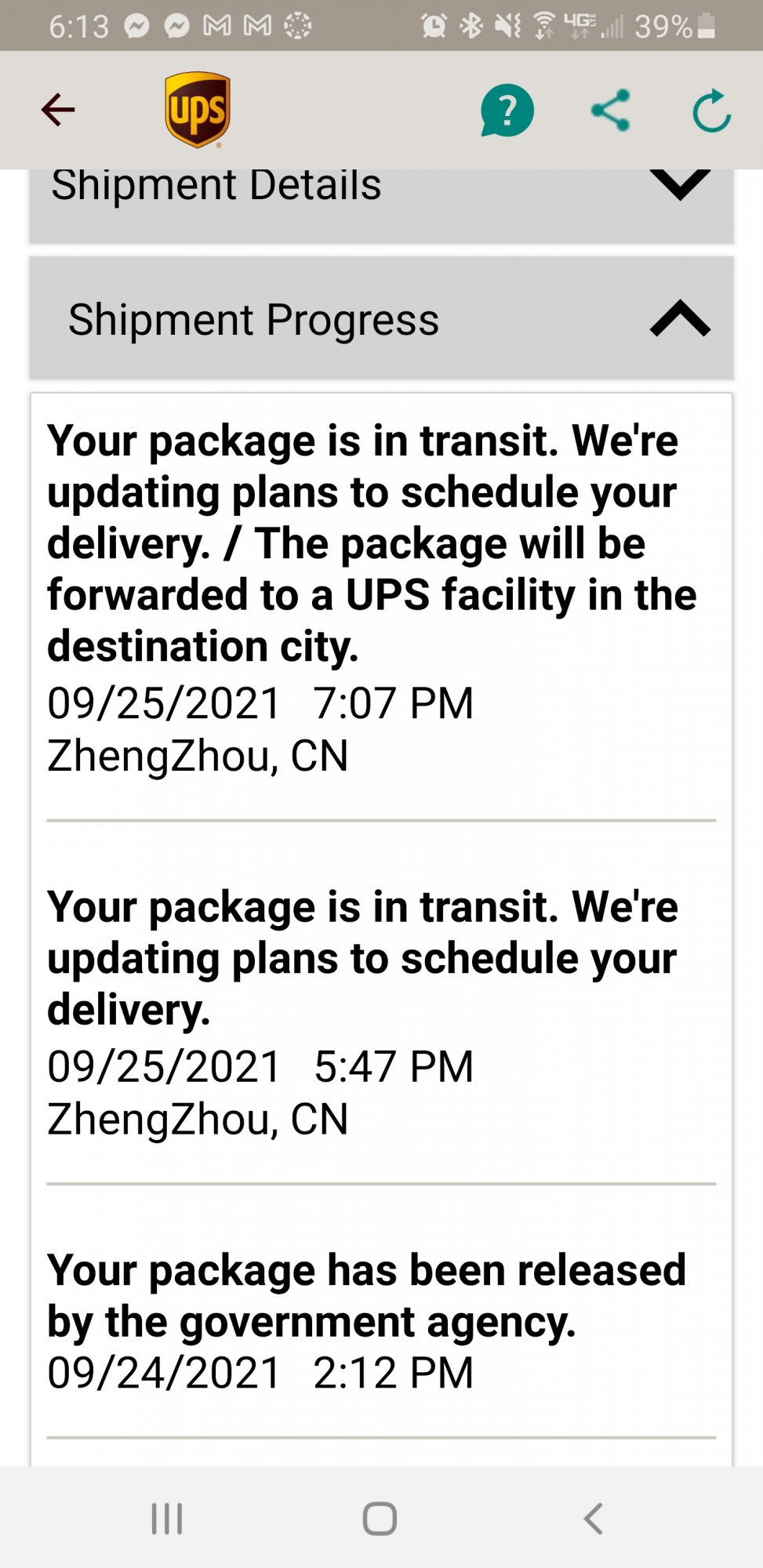
Task: Collapse the Shipment Progress section
Action: point(381,319)
